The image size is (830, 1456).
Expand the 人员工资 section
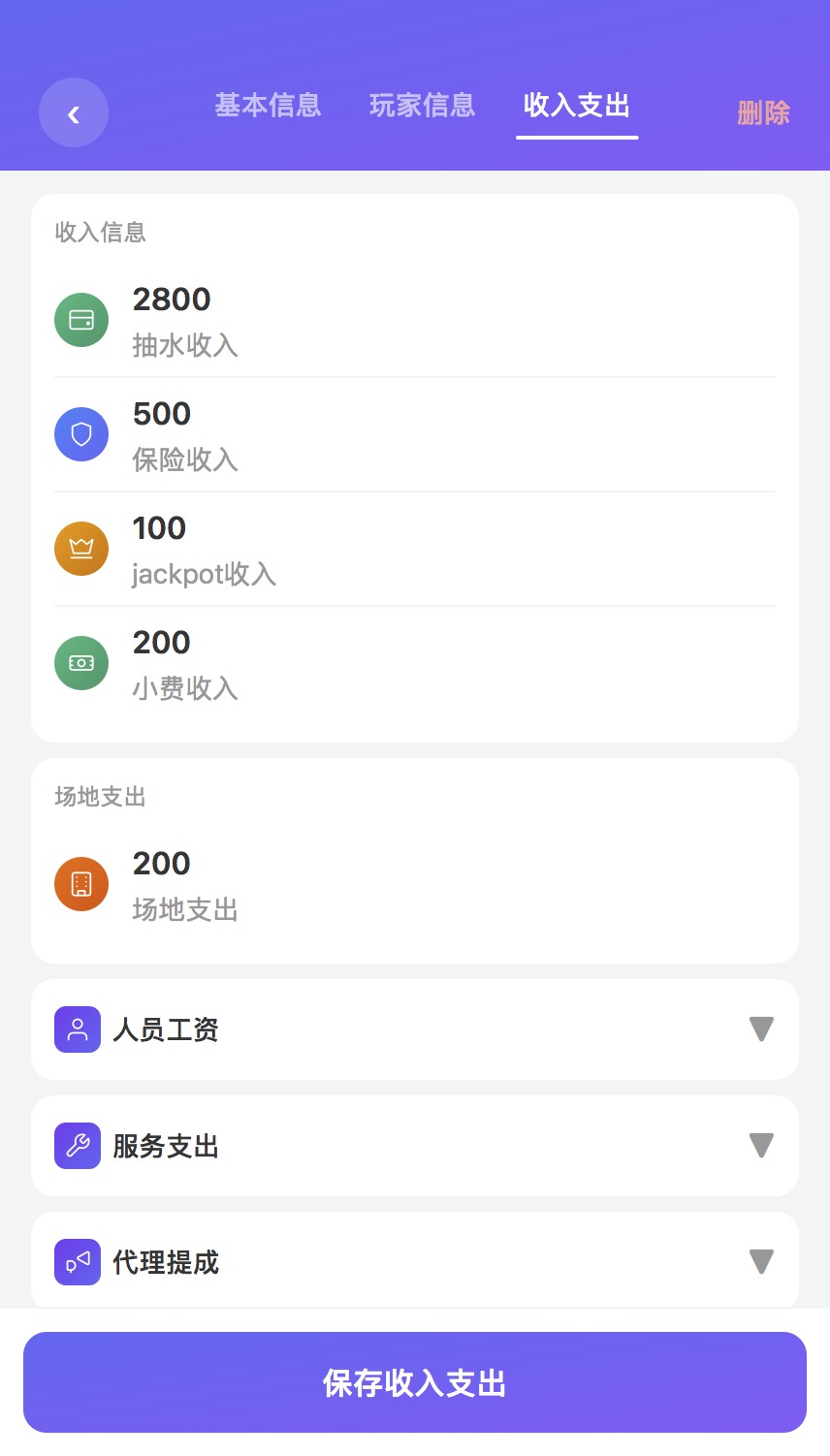761,1029
